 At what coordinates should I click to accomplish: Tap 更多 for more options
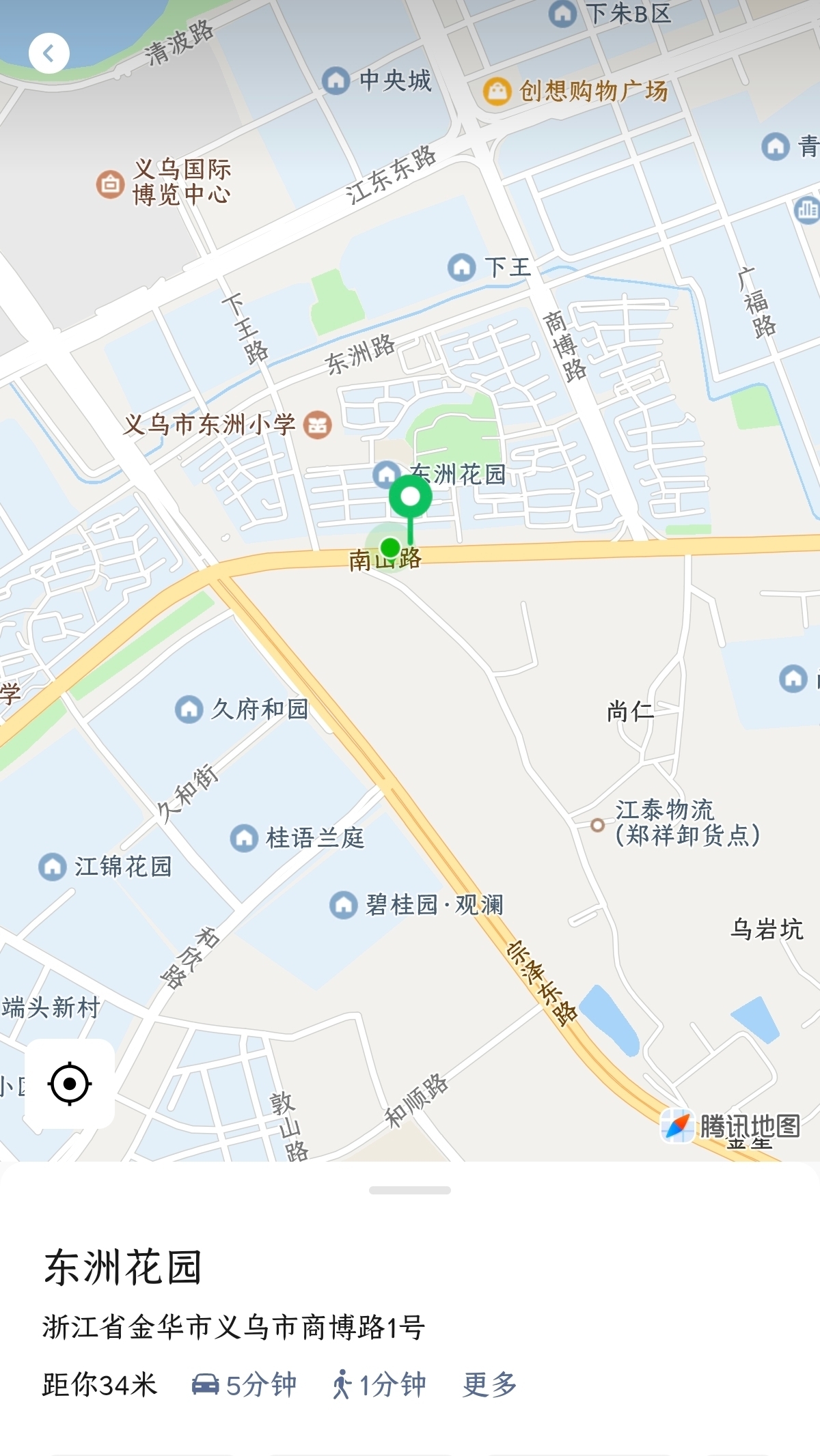tap(489, 1384)
